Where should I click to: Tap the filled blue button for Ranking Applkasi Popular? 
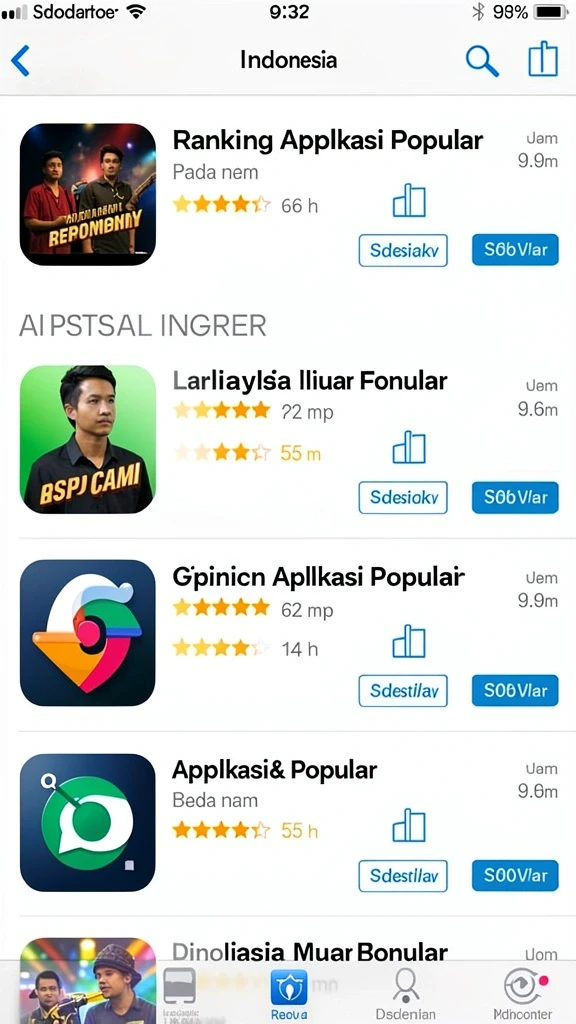[x=515, y=249]
